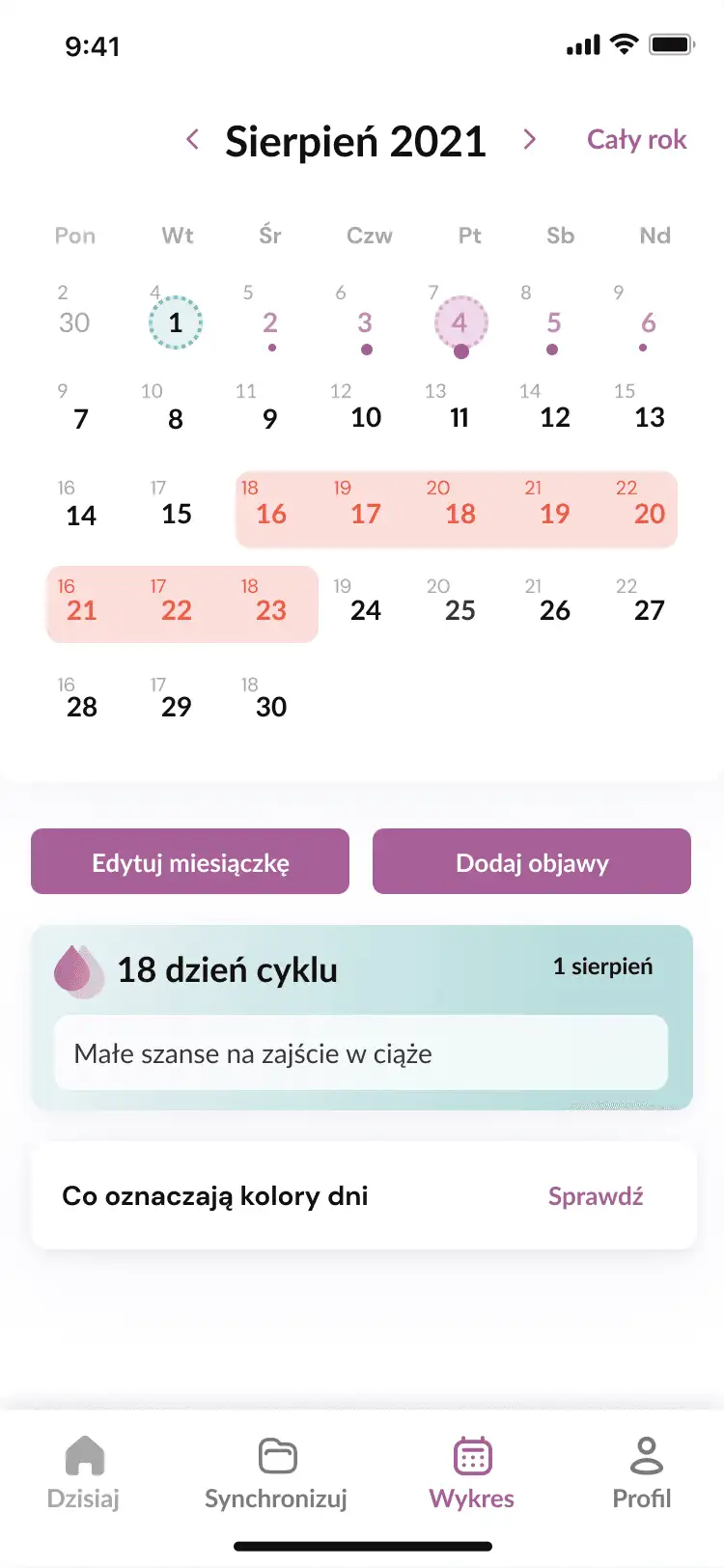Select day 10 in the calendar
The width and height of the screenshot is (724, 1568).
[366, 416]
